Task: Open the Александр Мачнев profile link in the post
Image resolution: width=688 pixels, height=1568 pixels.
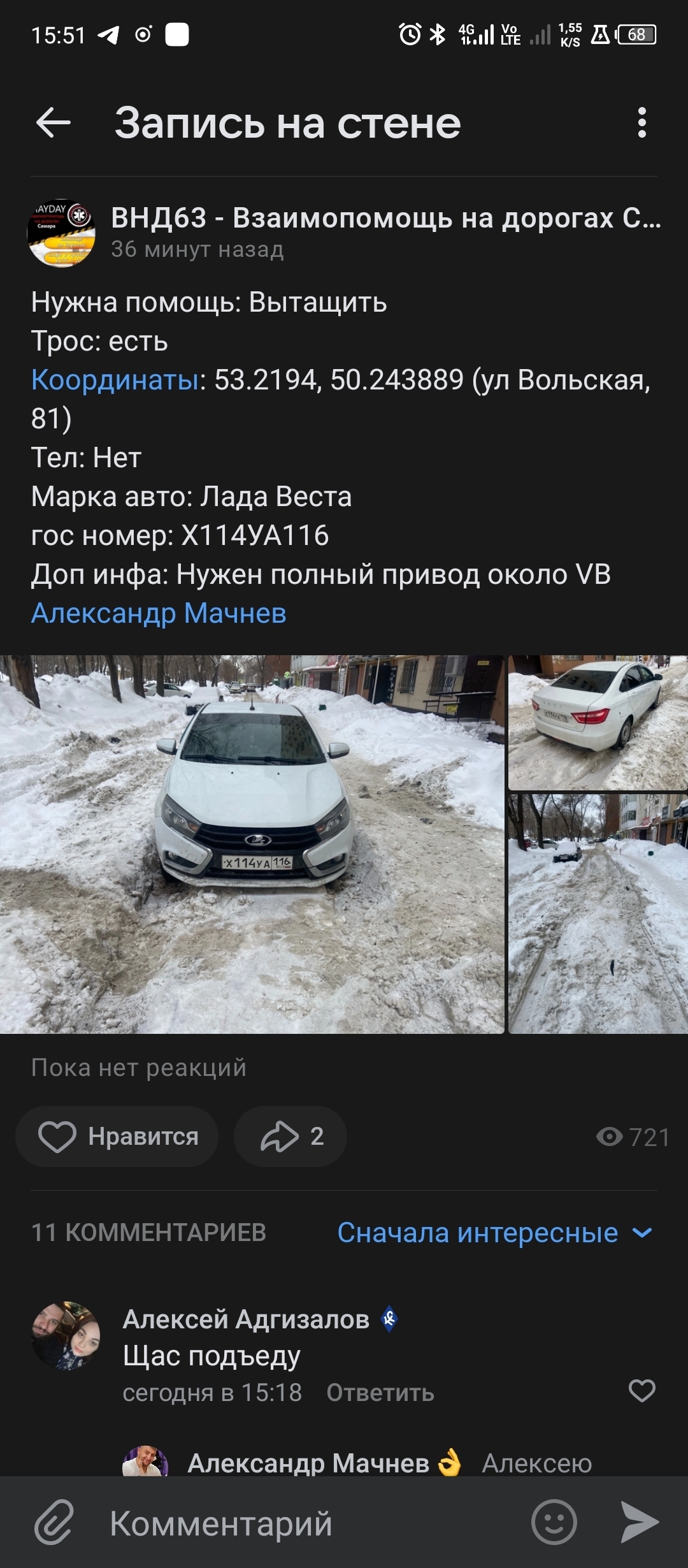Action: click(x=159, y=614)
